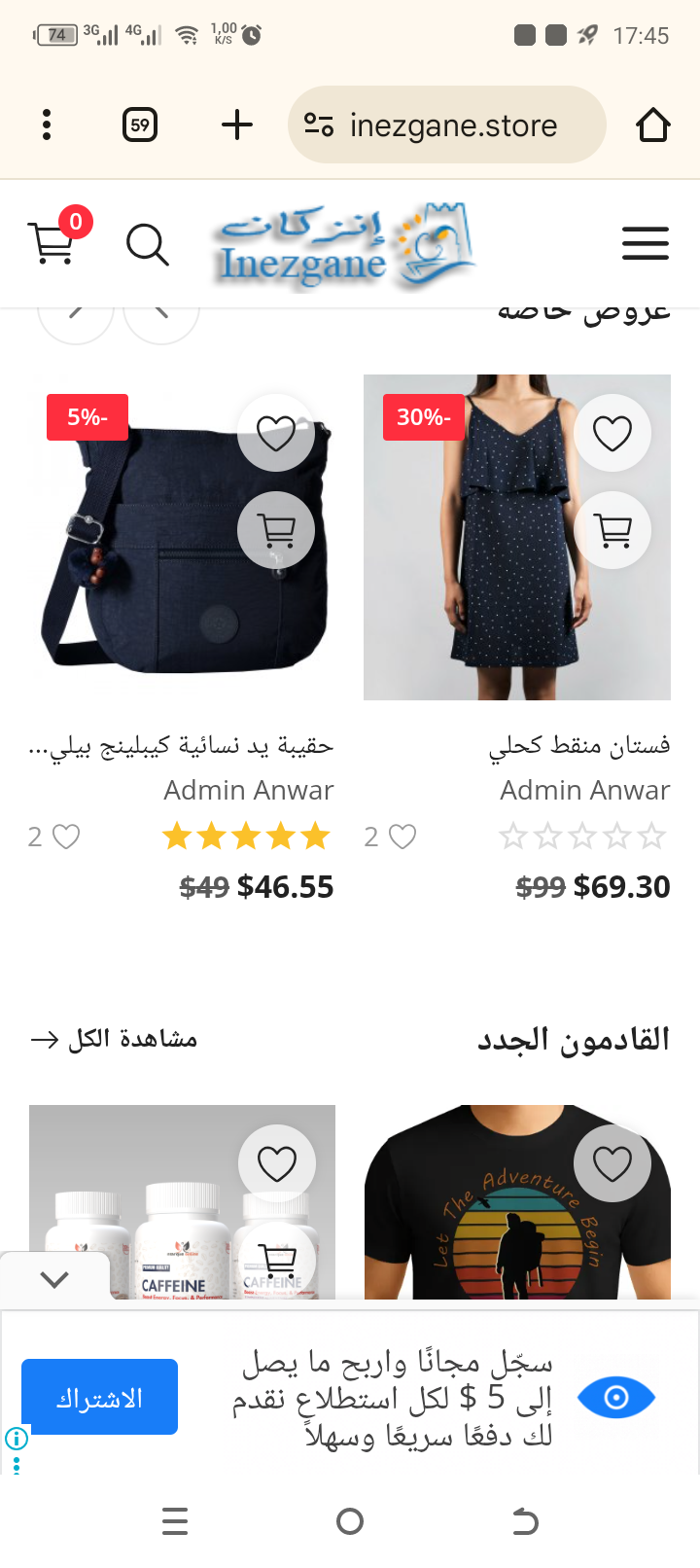Tap the الاشتراك button in the ad
The height and width of the screenshot is (1568, 700).
(x=100, y=1398)
